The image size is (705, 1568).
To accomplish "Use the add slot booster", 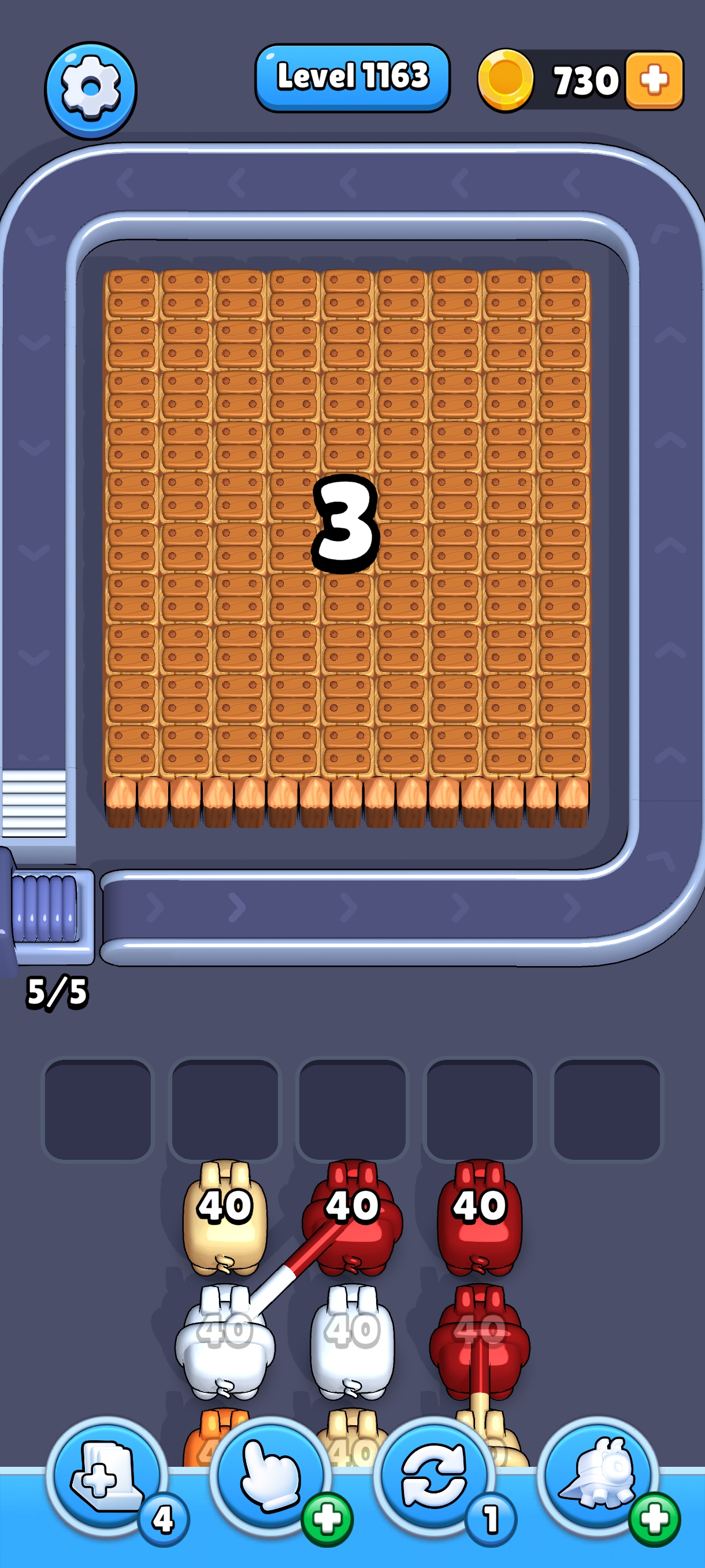I will point(107,1477).
